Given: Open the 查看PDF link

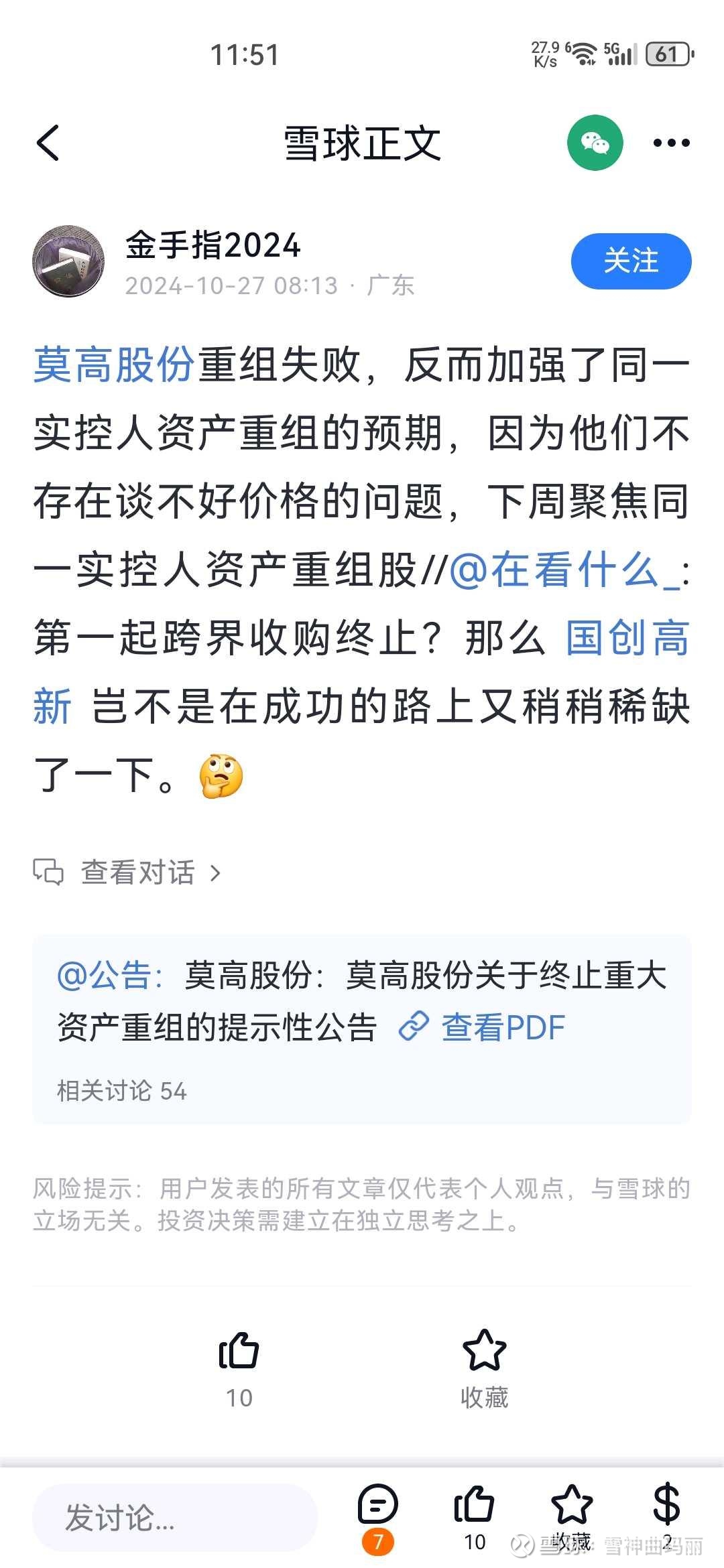Looking at the screenshot, I should click(482, 1027).
